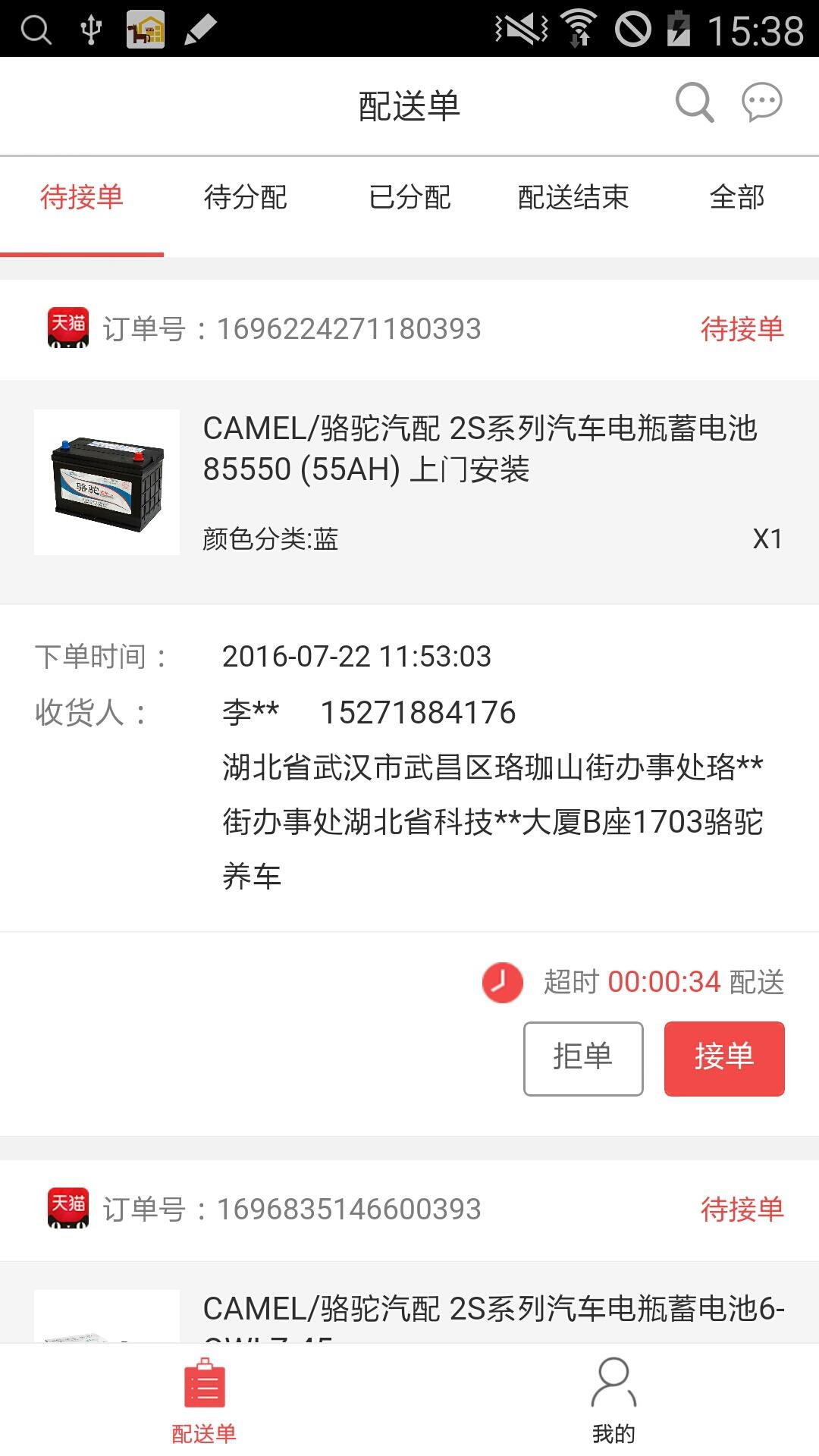This screenshot has width=819, height=1456.
Task: Tap 配送单 in bottom navigation
Action: tap(205, 1400)
